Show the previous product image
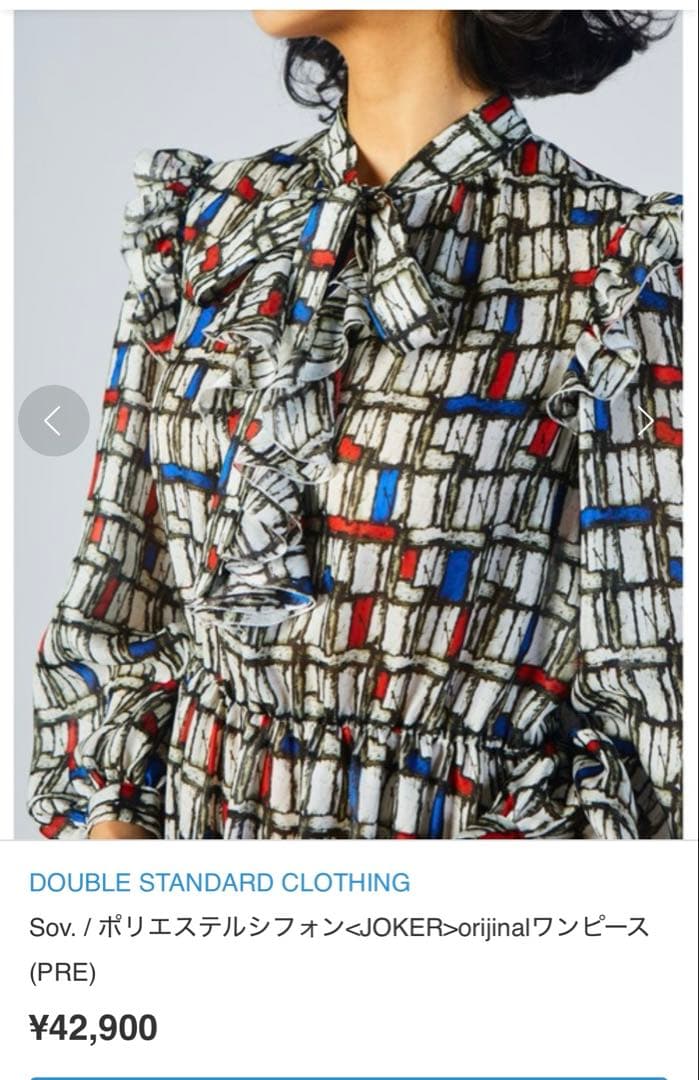Image resolution: width=699 pixels, height=1080 pixels. 53,421
